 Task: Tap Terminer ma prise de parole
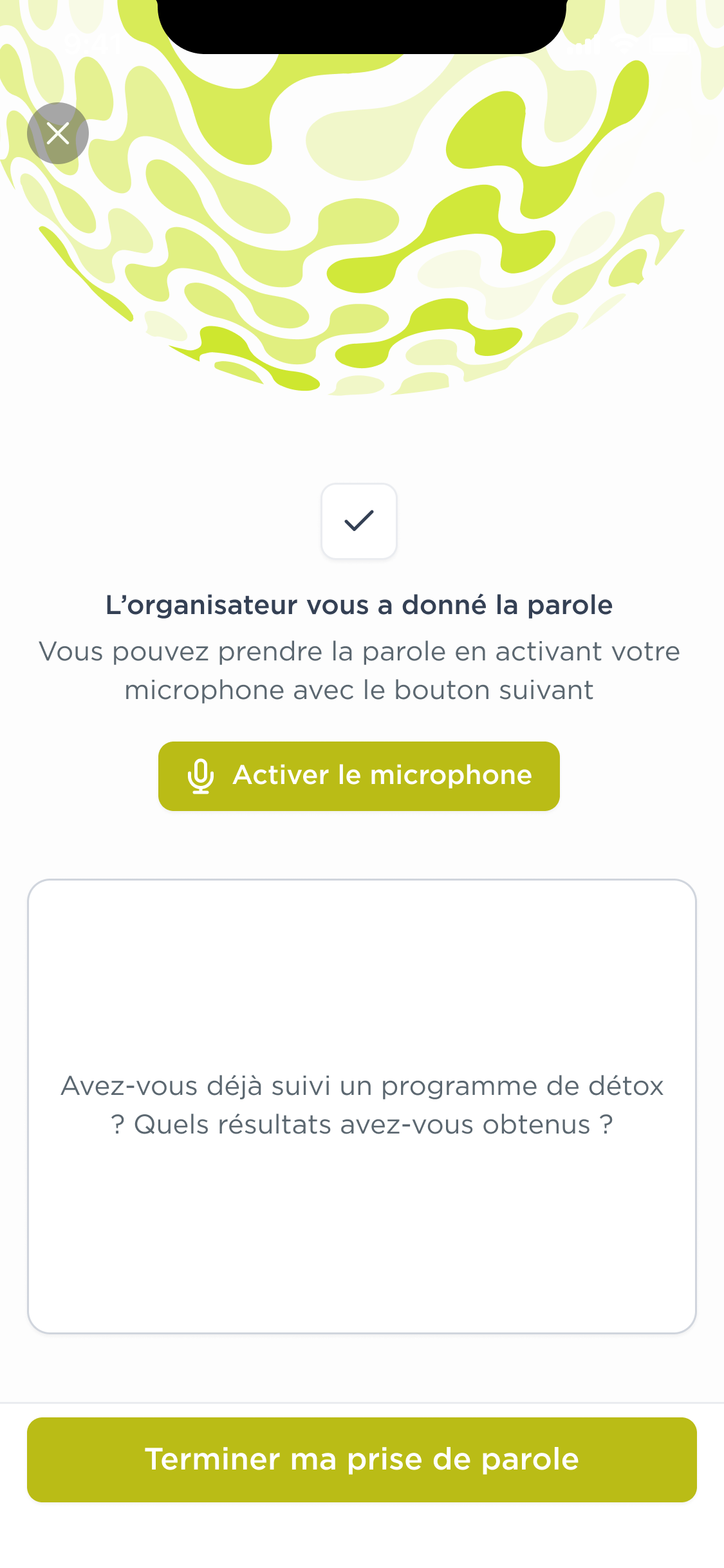[x=362, y=1459]
